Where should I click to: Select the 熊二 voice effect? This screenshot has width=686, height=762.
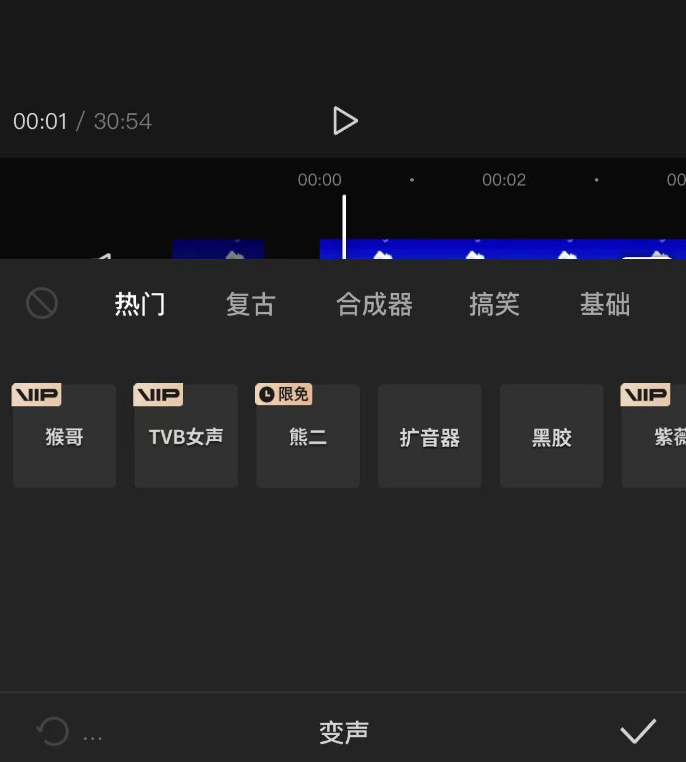coord(308,437)
